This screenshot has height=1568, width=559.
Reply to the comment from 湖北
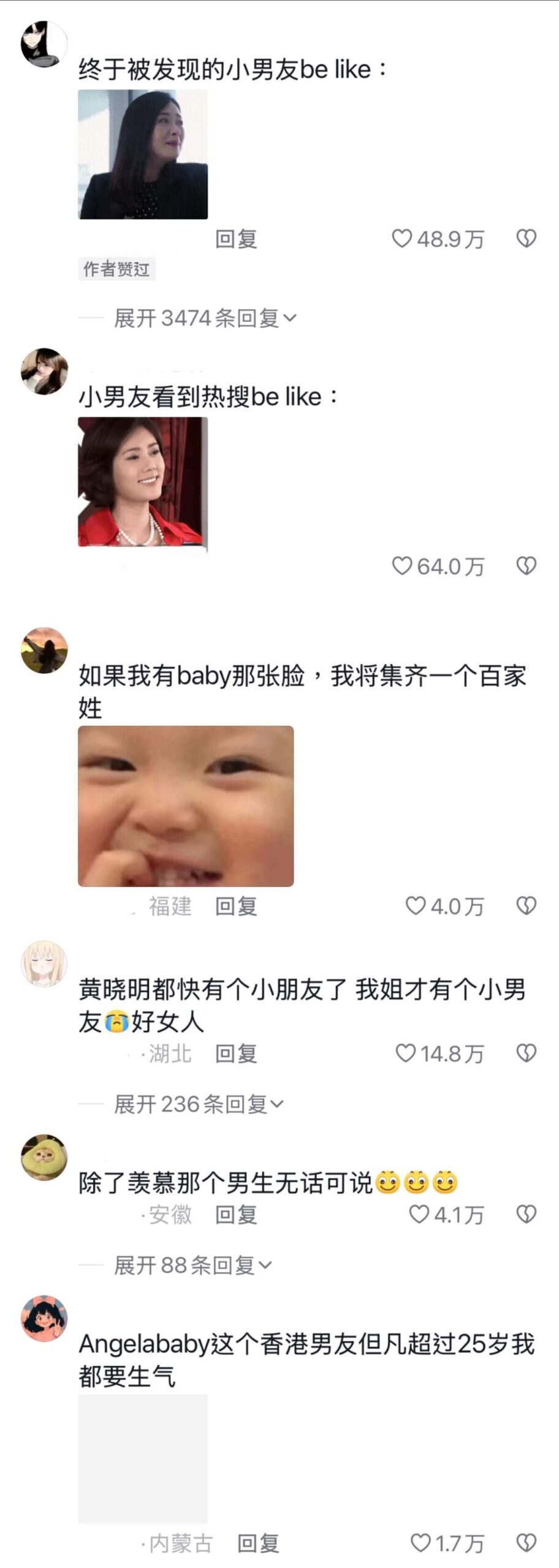click(x=236, y=1053)
